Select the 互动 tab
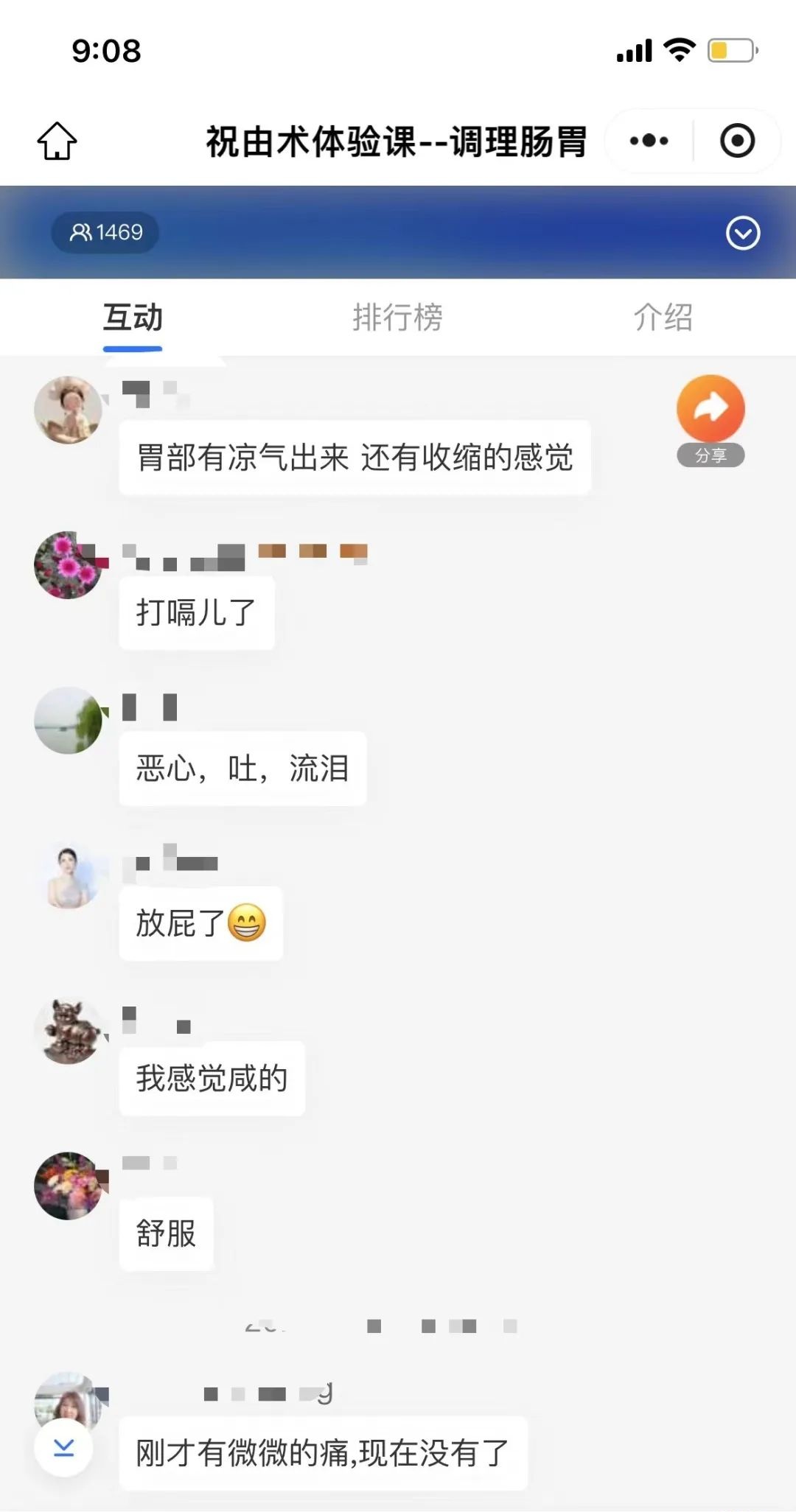 tap(133, 318)
